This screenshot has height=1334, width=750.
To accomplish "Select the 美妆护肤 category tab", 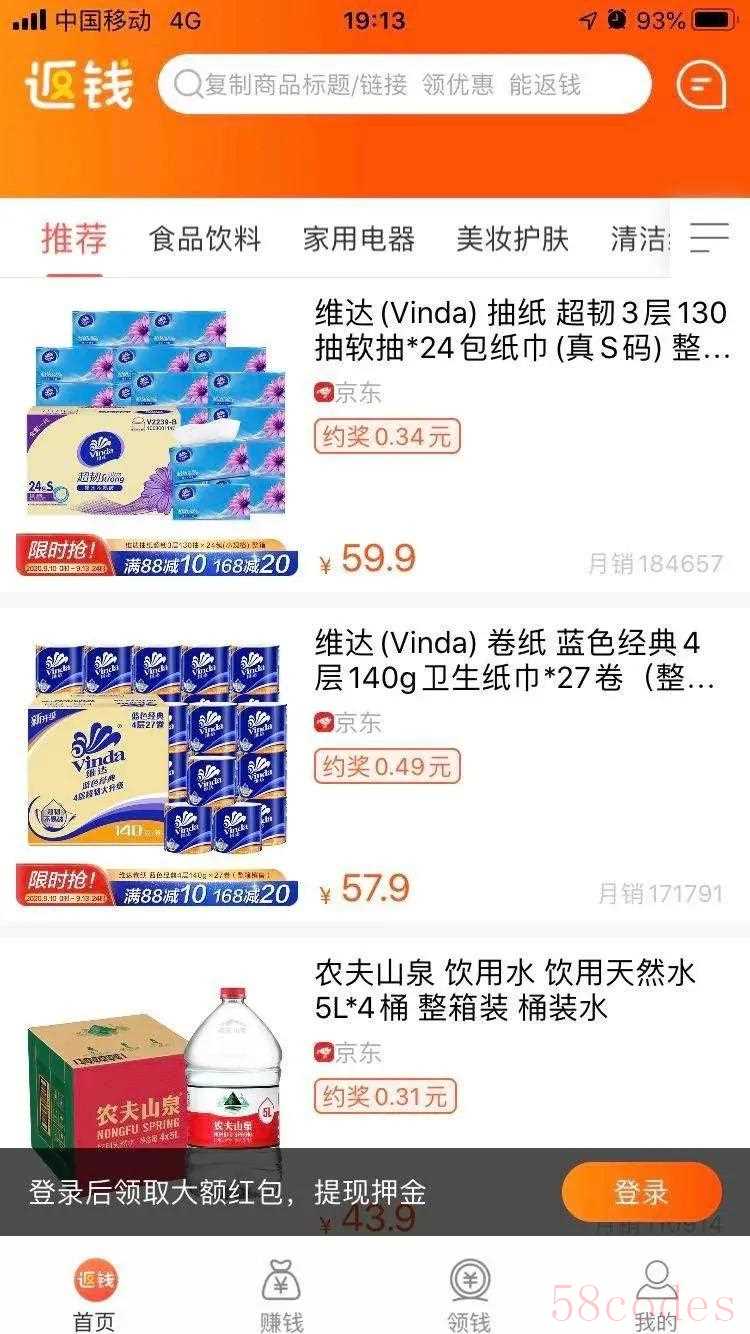I will pyautogui.click(x=513, y=239).
